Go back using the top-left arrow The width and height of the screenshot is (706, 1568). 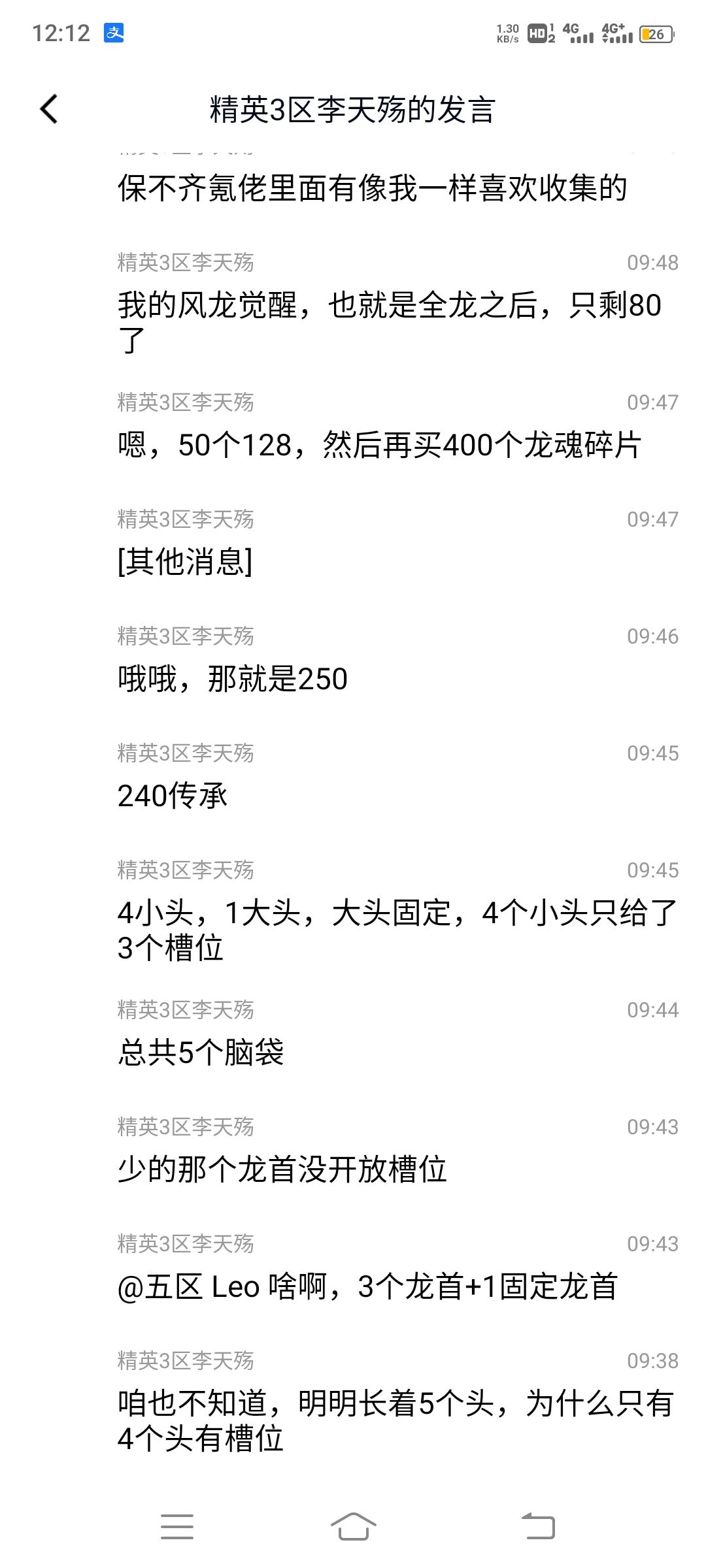tap(49, 109)
